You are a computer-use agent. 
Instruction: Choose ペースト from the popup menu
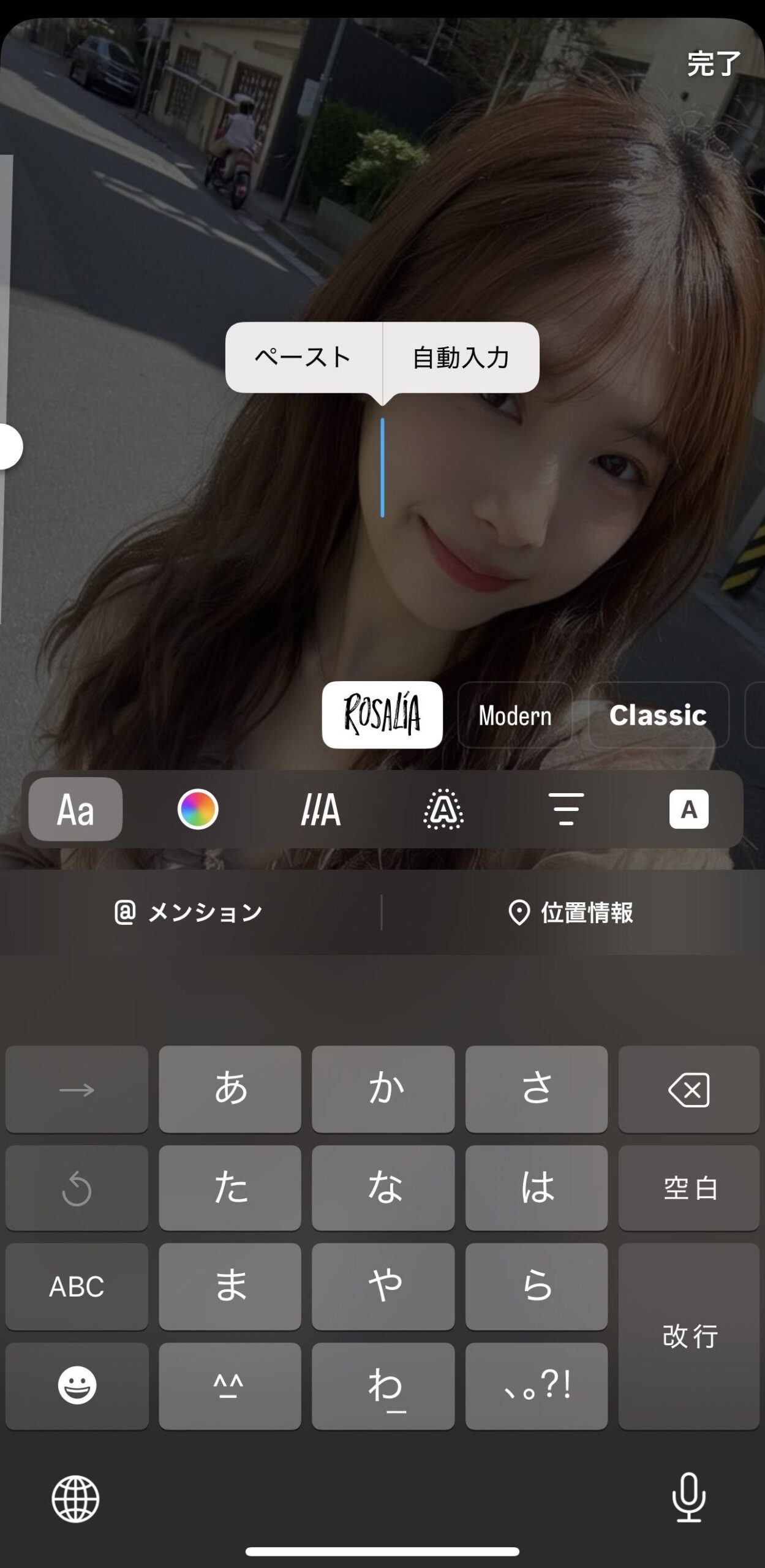pyautogui.click(x=303, y=357)
